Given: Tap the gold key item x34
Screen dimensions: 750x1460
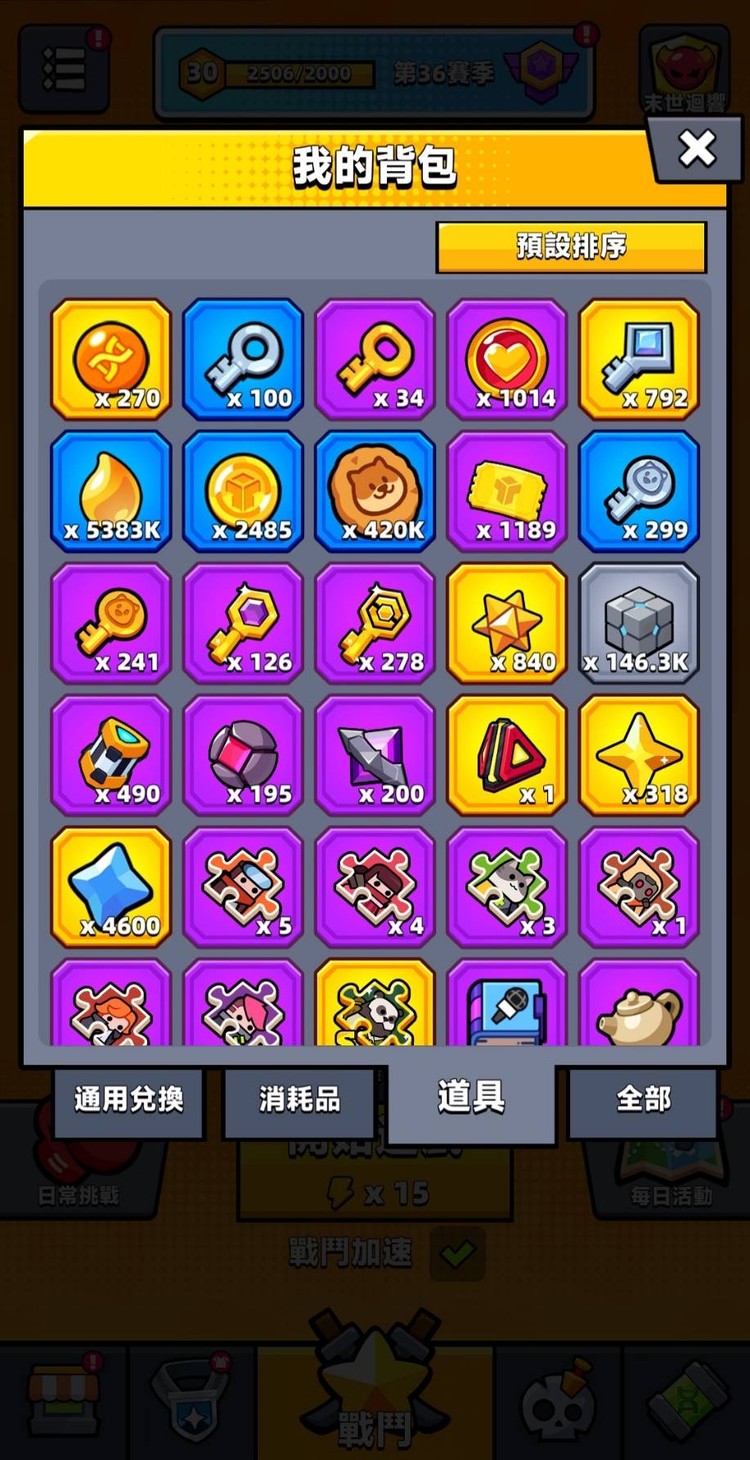Looking at the screenshot, I should click(375, 359).
